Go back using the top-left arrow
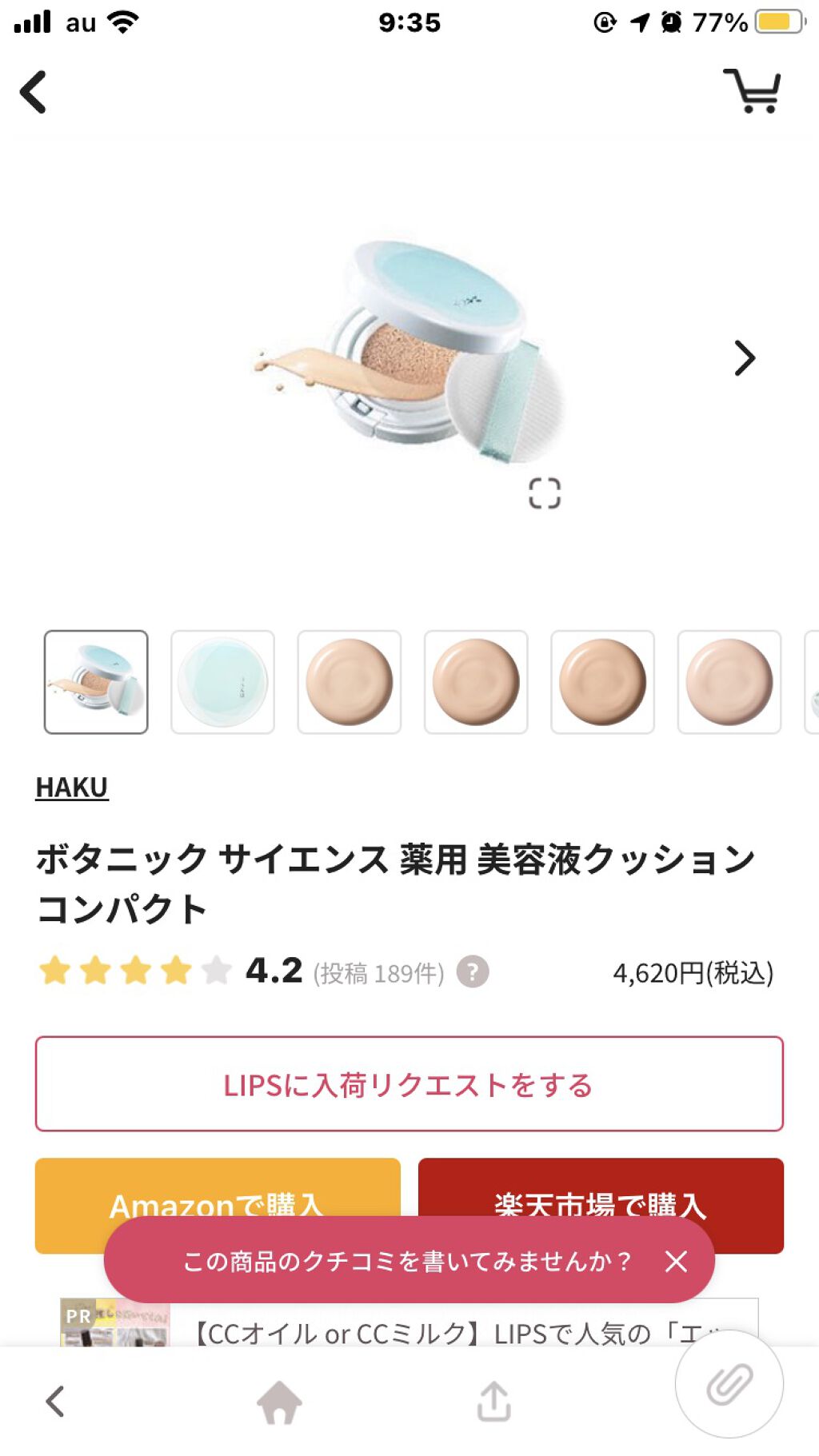Viewport: 819px width, 1456px height. click(x=34, y=92)
